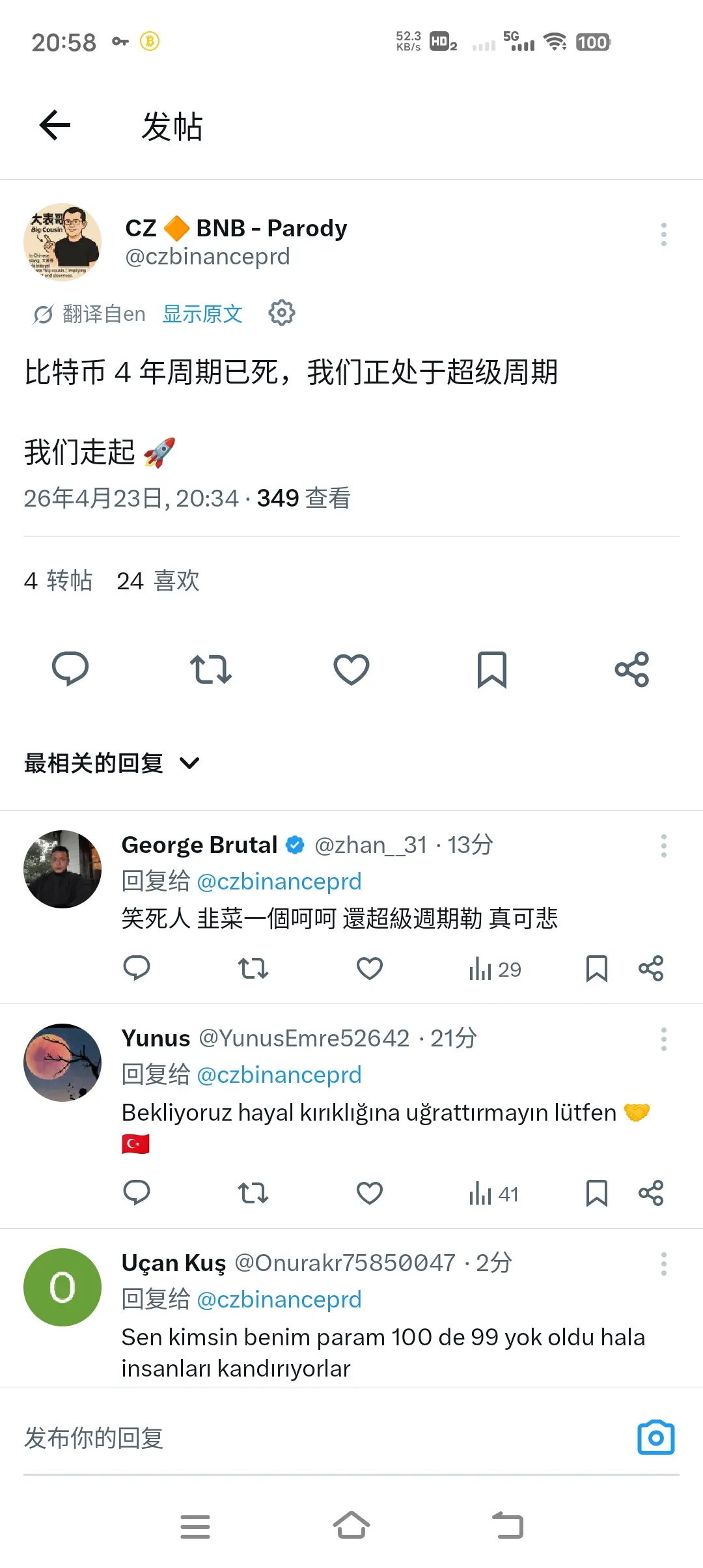
Task: Open translation settings gear icon
Action: point(282,313)
